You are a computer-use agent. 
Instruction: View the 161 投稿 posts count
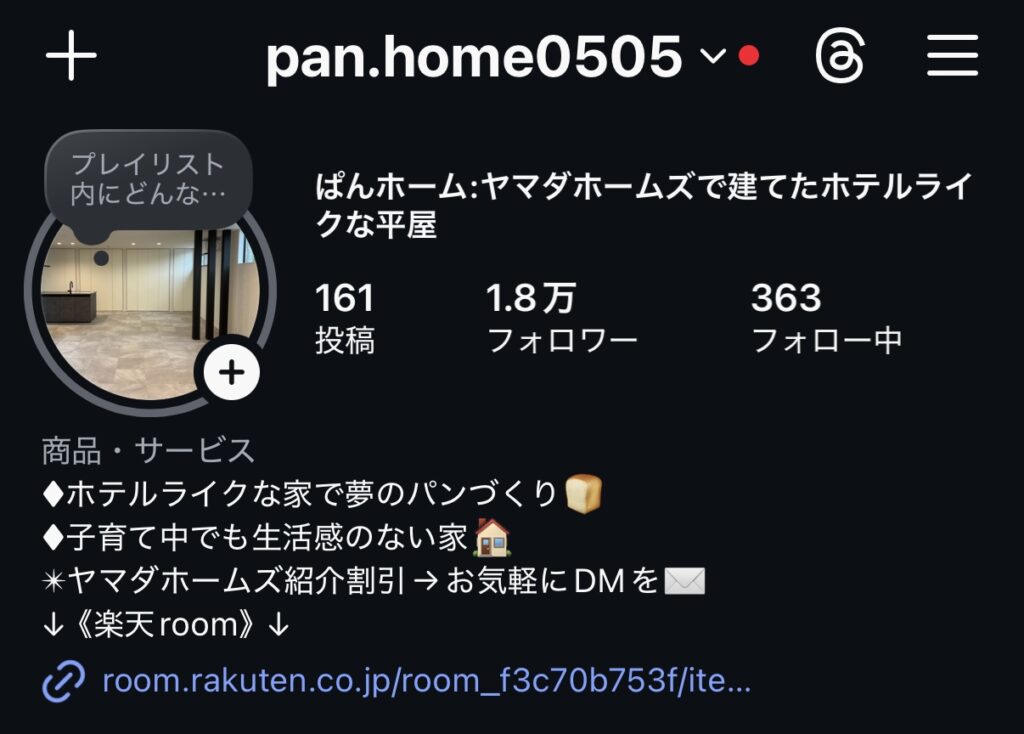345,318
